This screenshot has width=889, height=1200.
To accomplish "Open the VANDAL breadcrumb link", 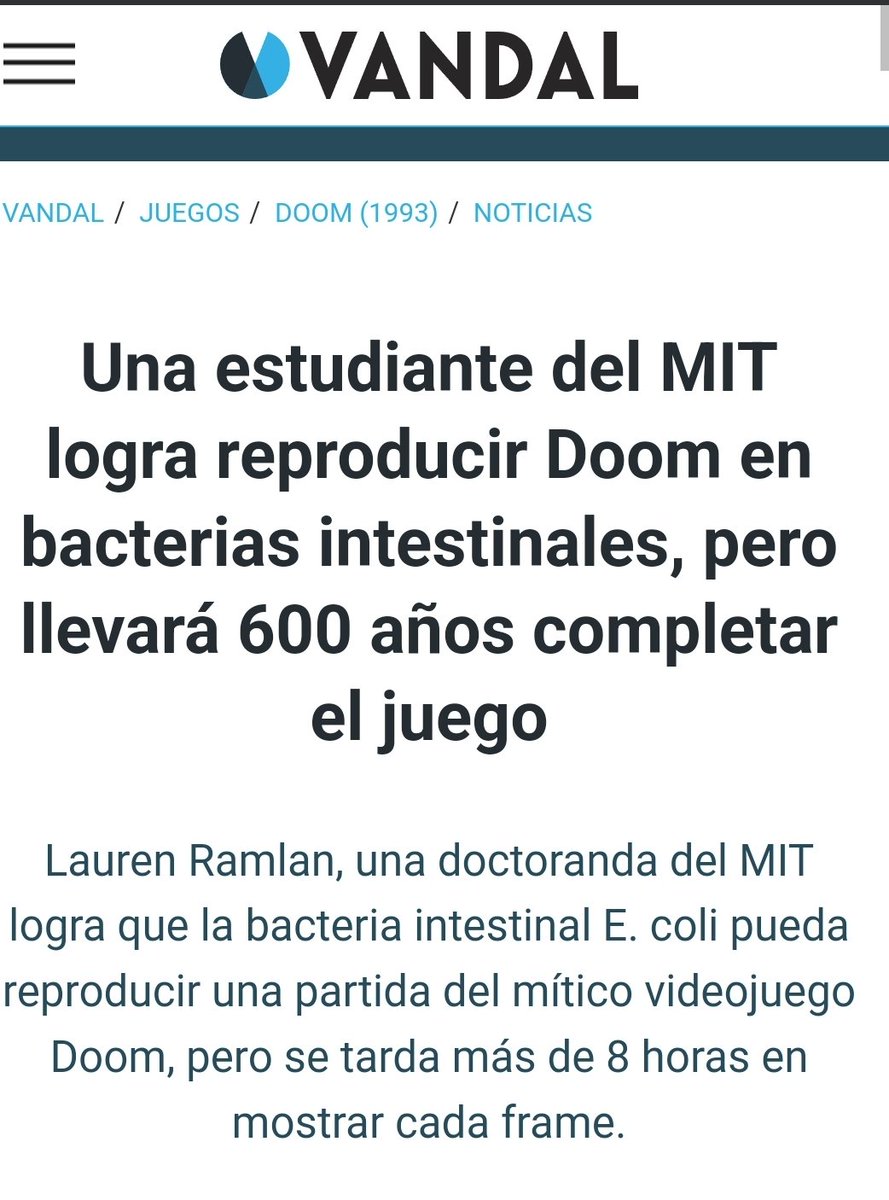I will pyautogui.click(x=52, y=213).
